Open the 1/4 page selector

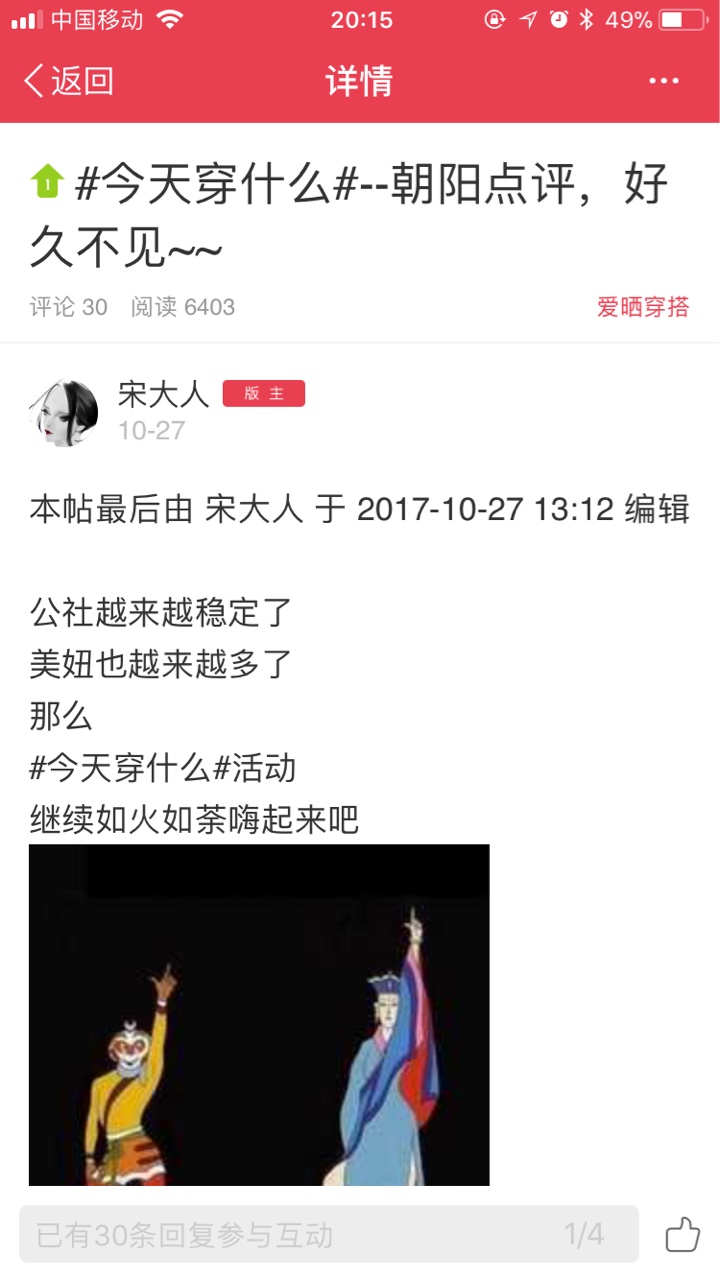[584, 1235]
